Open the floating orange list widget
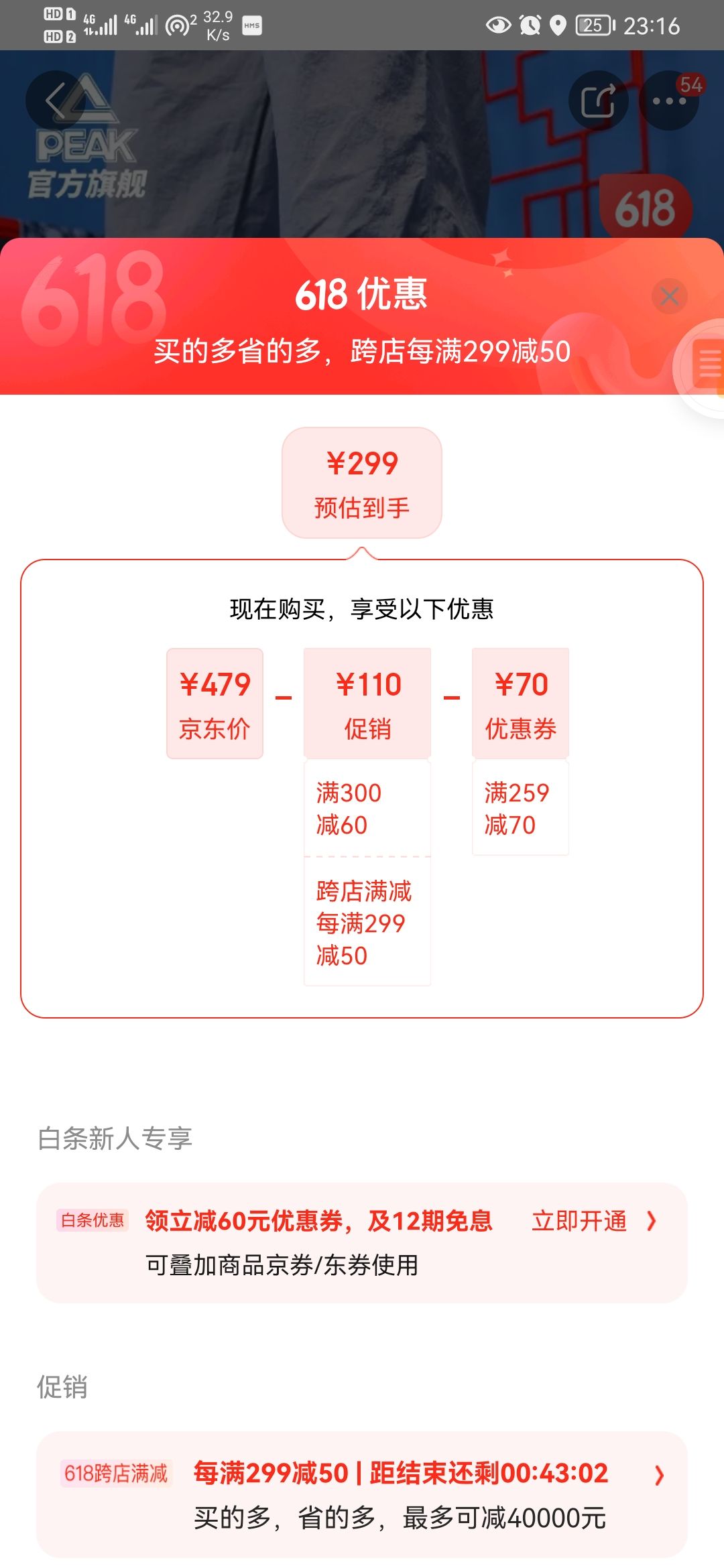 (x=704, y=367)
